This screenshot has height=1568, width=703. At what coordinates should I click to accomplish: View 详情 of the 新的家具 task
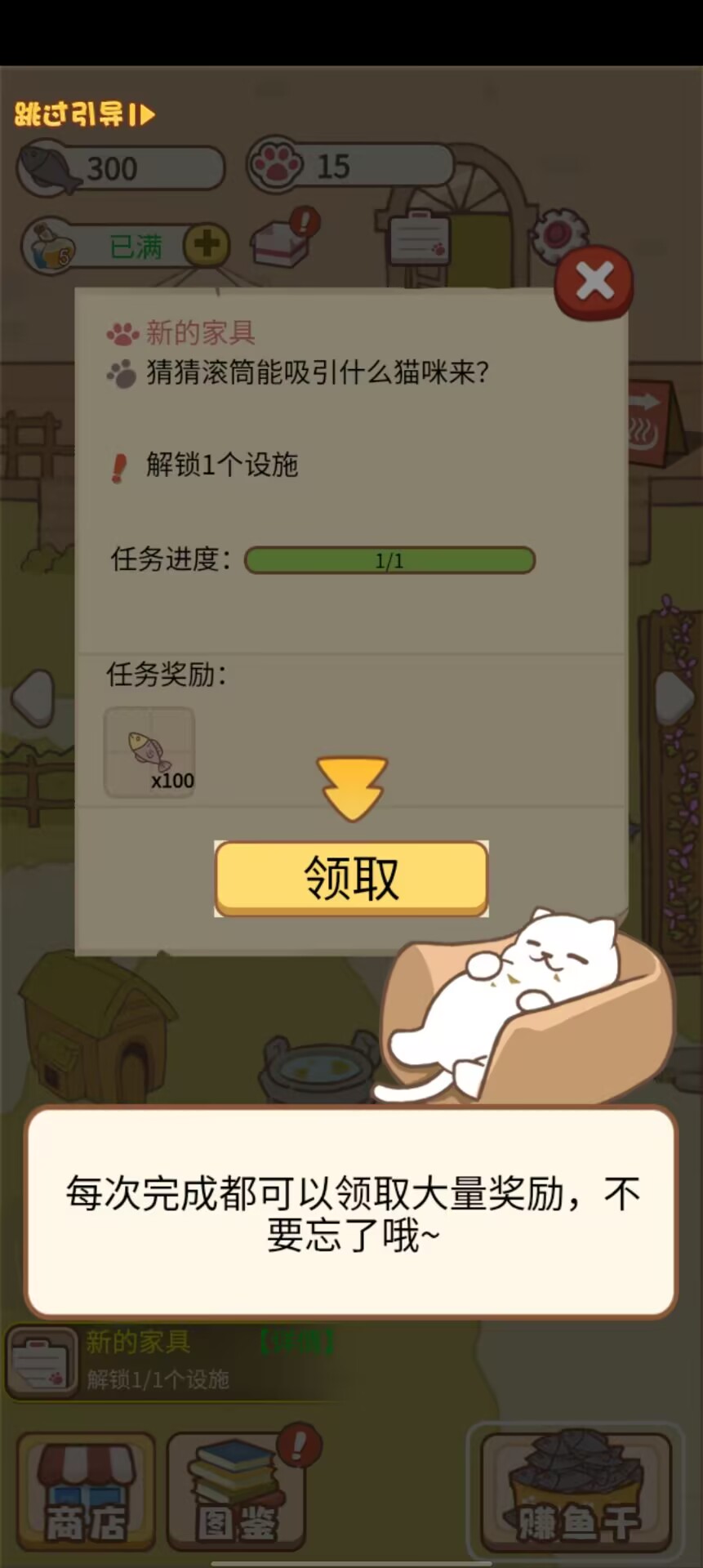coord(296,1342)
